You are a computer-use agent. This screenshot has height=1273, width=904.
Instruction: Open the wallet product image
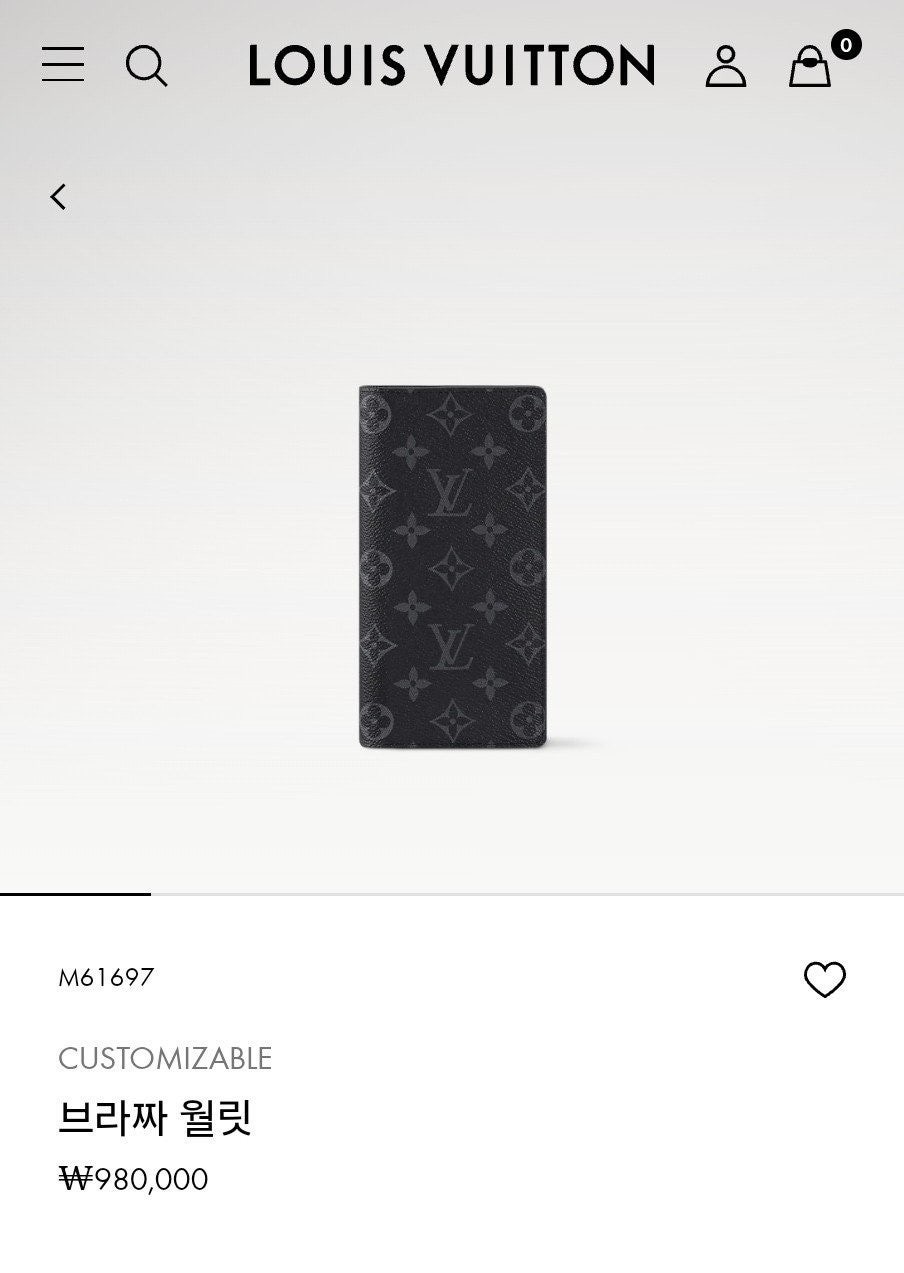tap(452, 566)
